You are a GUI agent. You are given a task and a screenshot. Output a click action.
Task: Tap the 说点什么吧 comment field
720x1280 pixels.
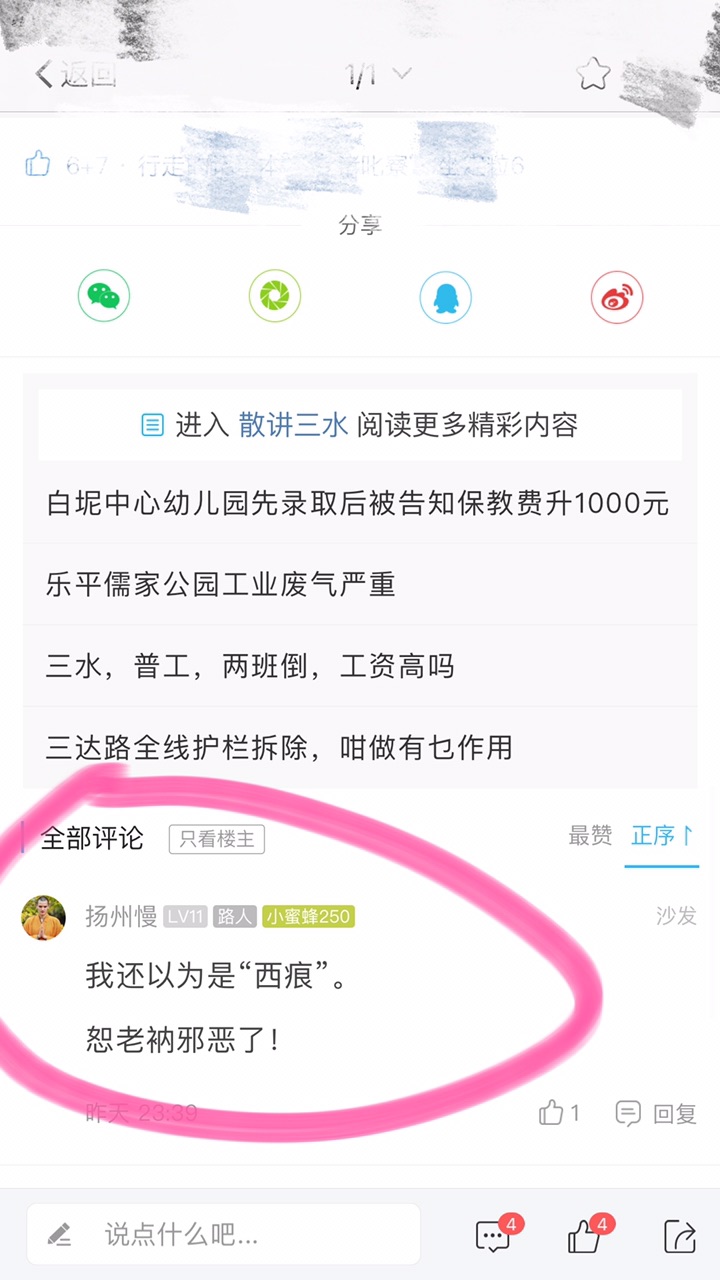point(224,1234)
